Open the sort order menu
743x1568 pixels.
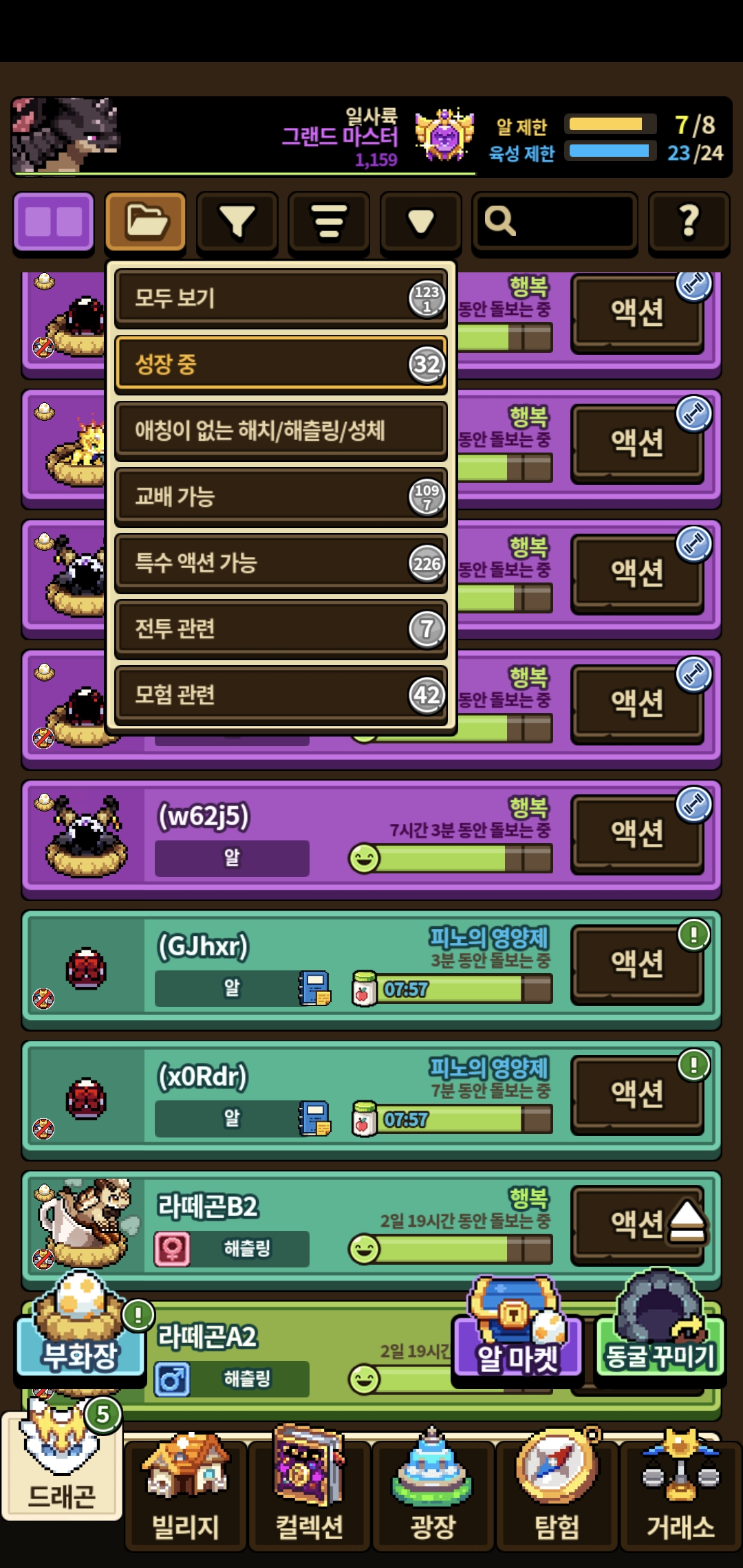pos(329,221)
